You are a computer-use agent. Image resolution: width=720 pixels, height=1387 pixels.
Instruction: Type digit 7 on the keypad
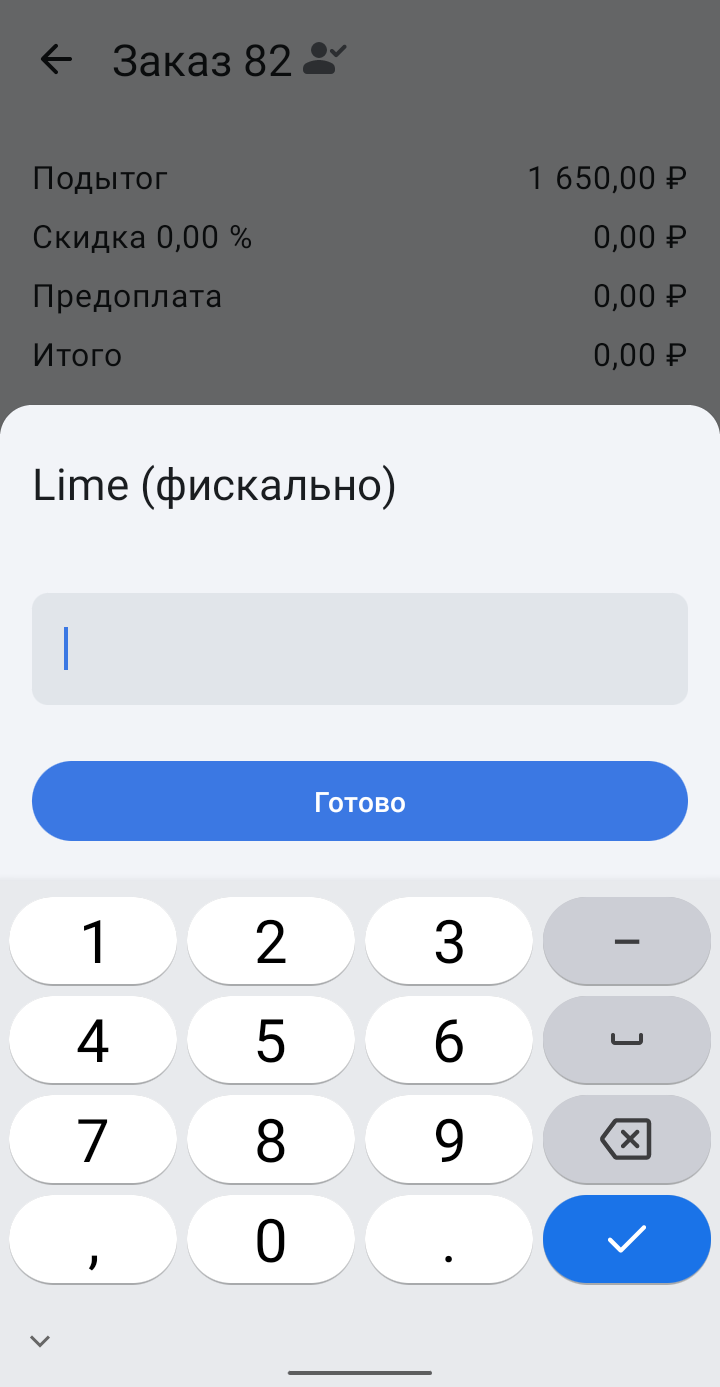pyautogui.click(x=93, y=1140)
